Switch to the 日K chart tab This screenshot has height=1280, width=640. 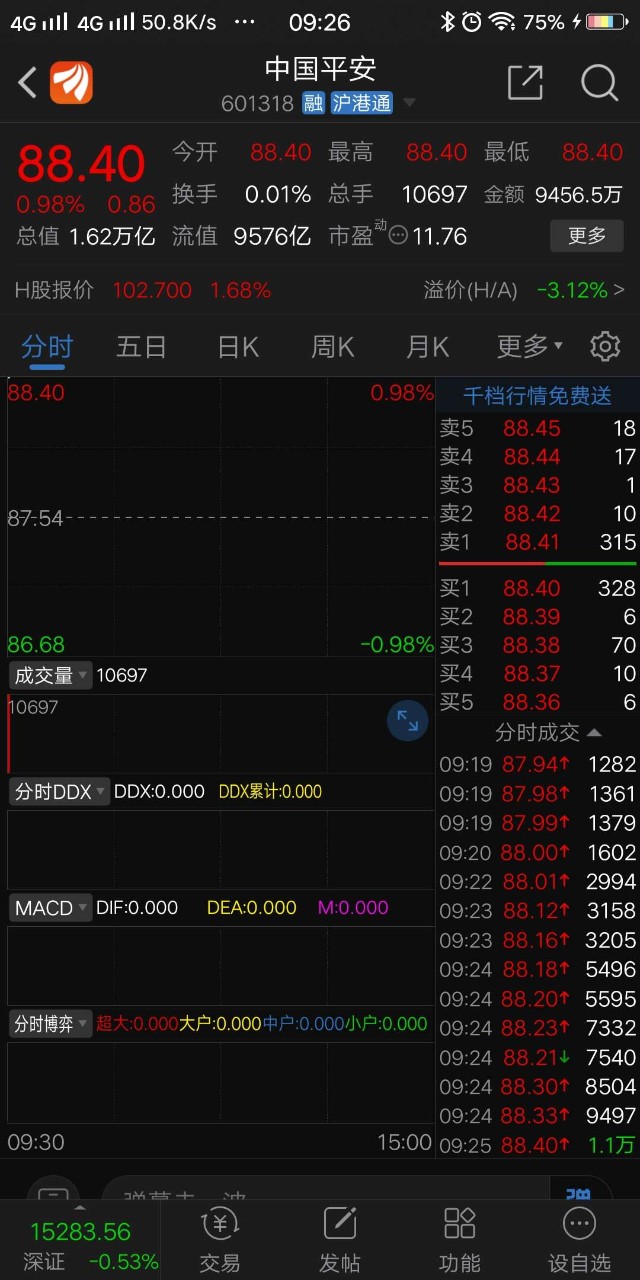click(238, 347)
